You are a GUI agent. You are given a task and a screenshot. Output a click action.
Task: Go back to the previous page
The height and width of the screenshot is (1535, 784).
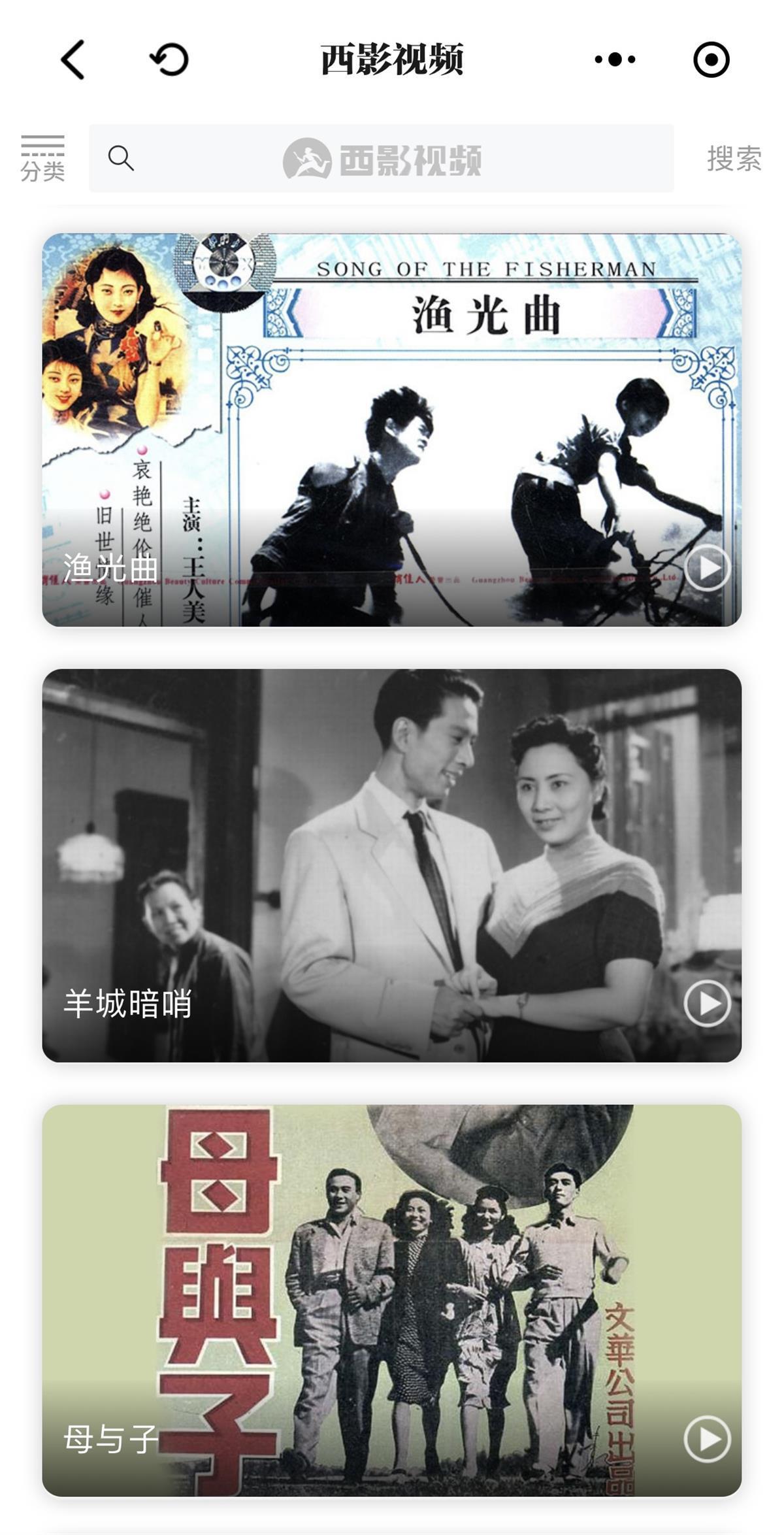pos(73,59)
